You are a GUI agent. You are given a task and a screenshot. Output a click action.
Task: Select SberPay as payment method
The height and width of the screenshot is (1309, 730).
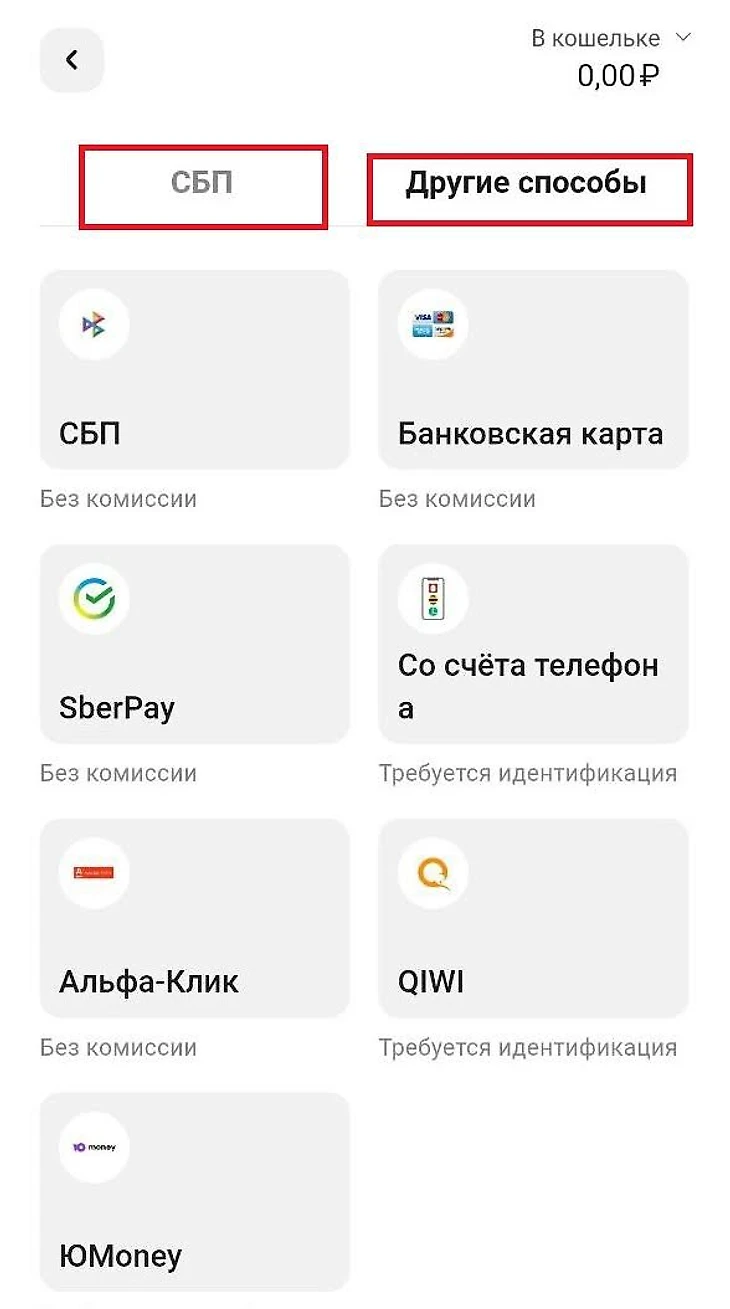point(194,643)
